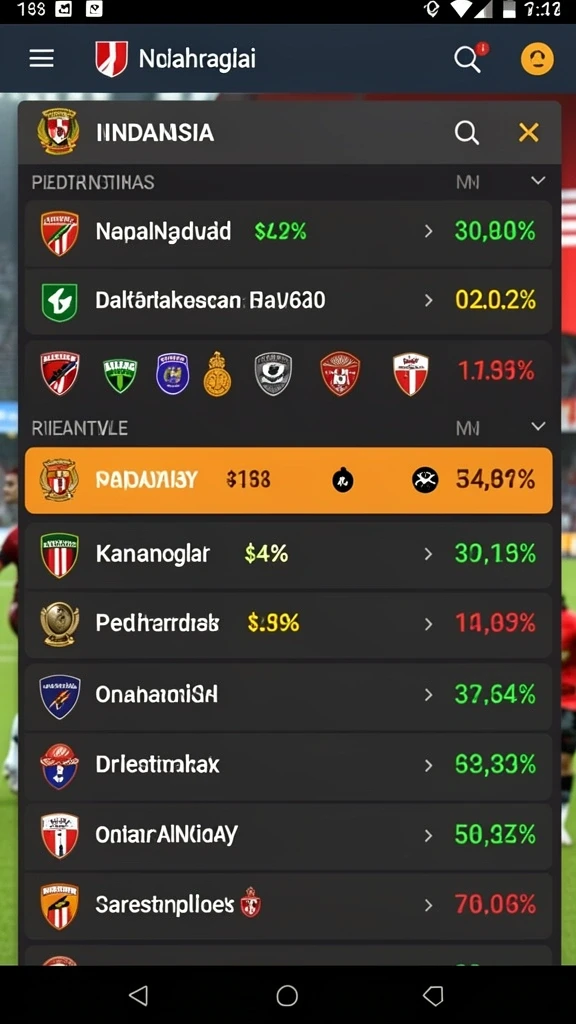Collapse the RIIEANTVLE section chevron
The height and width of the screenshot is (1024, 576).
538,426
